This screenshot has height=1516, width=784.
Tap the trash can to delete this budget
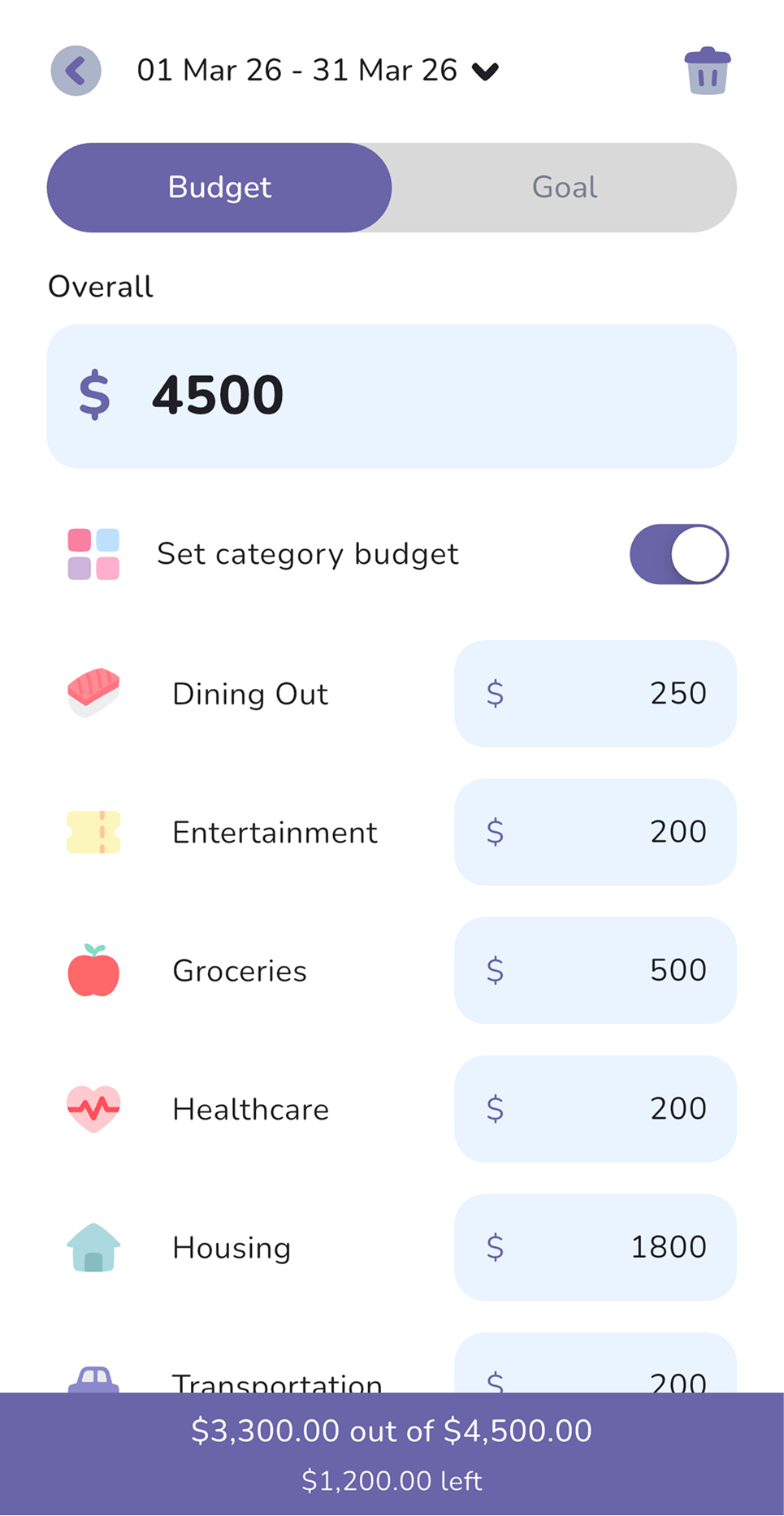[708, 71]
